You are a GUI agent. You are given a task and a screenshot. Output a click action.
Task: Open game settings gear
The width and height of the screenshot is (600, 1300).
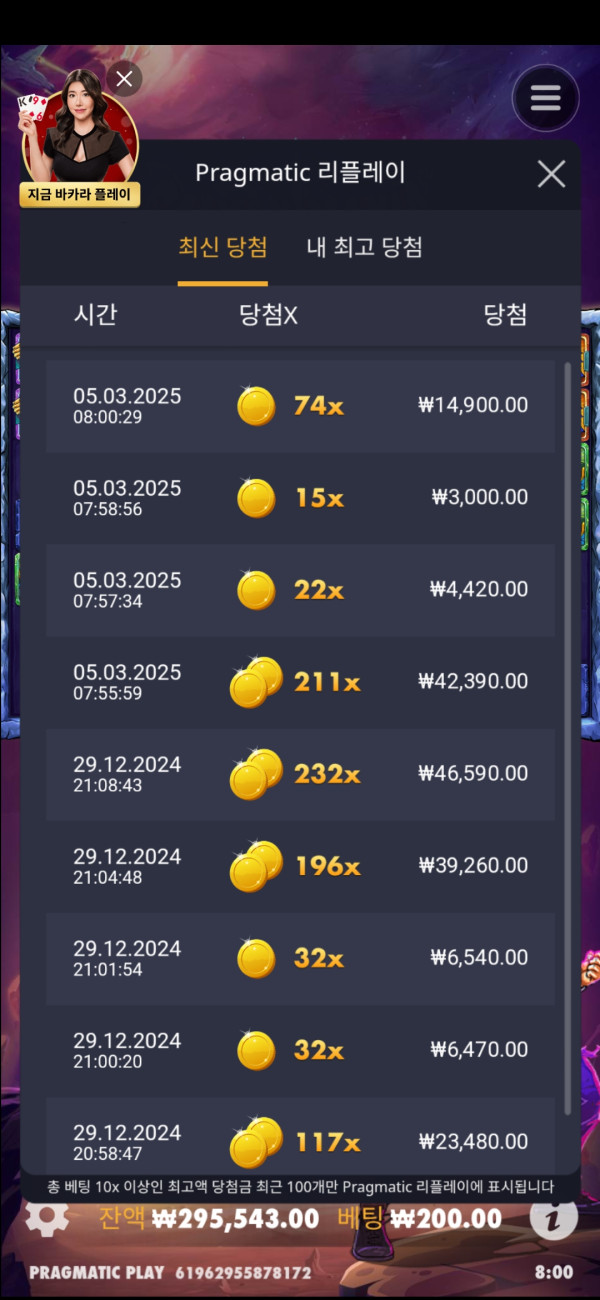pyautogui.click(x=47, y=1217)
